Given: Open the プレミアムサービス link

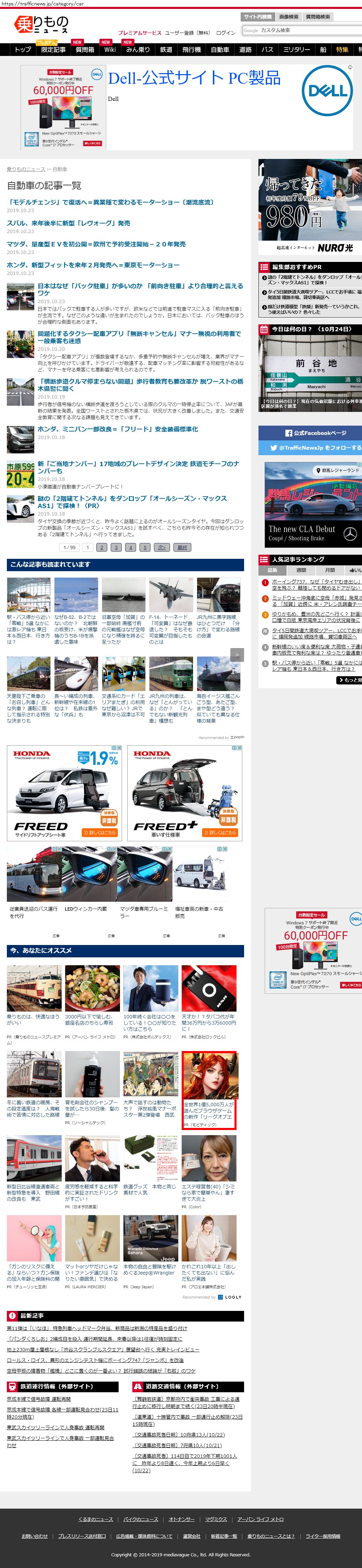Looking at the screenshot, I should point(140,33).
